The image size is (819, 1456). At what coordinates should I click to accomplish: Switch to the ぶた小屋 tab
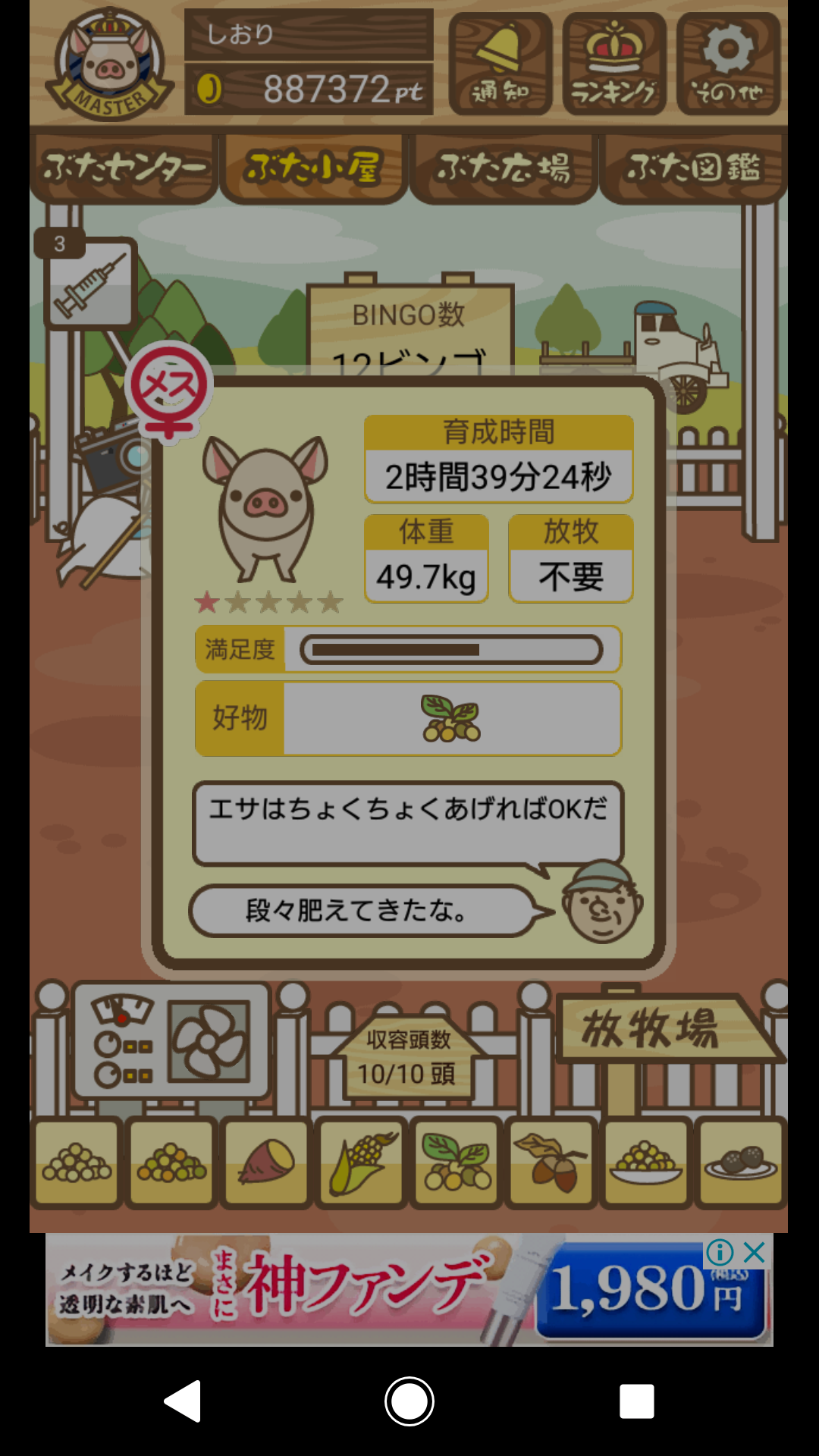[x=313, y=168]
